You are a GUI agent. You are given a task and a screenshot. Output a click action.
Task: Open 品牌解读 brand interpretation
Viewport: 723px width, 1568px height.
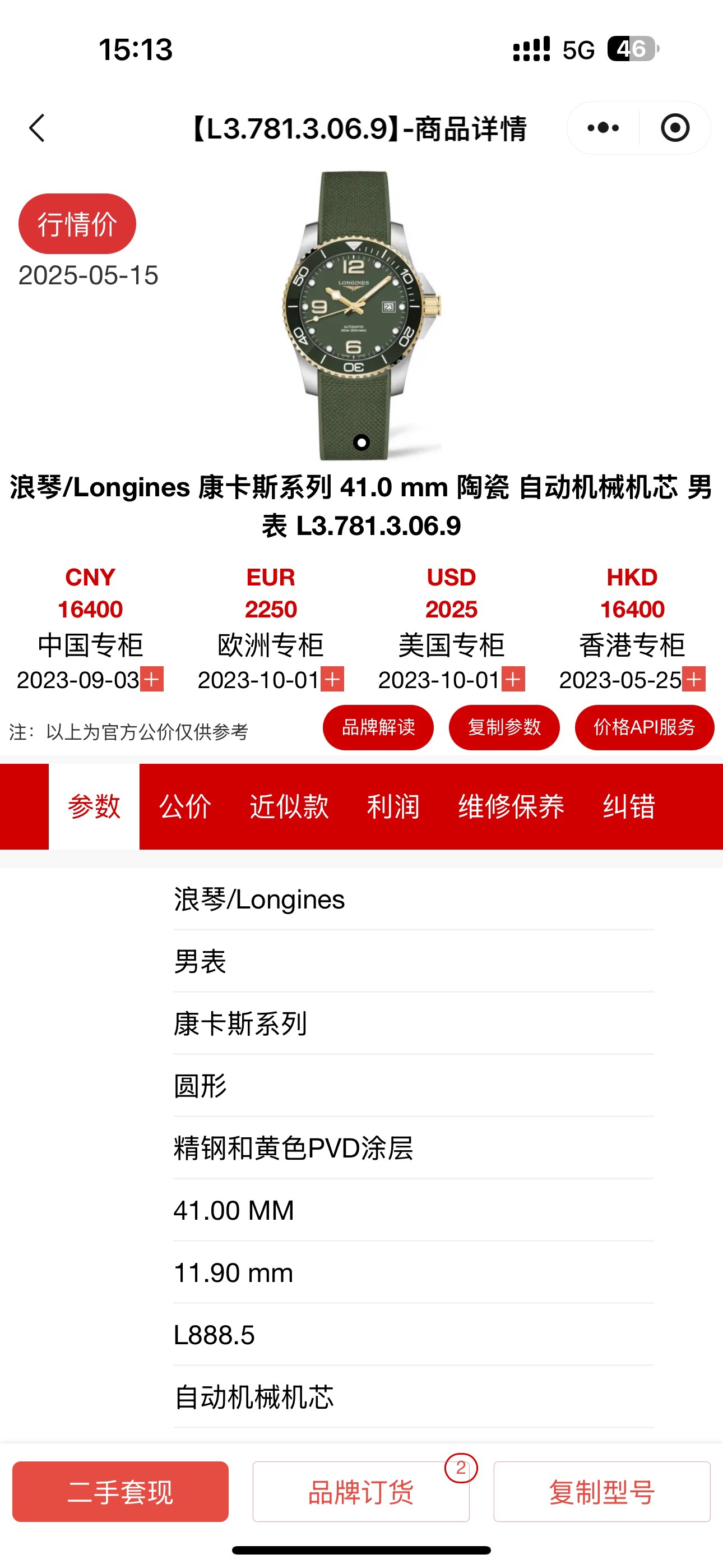point(378,727)
